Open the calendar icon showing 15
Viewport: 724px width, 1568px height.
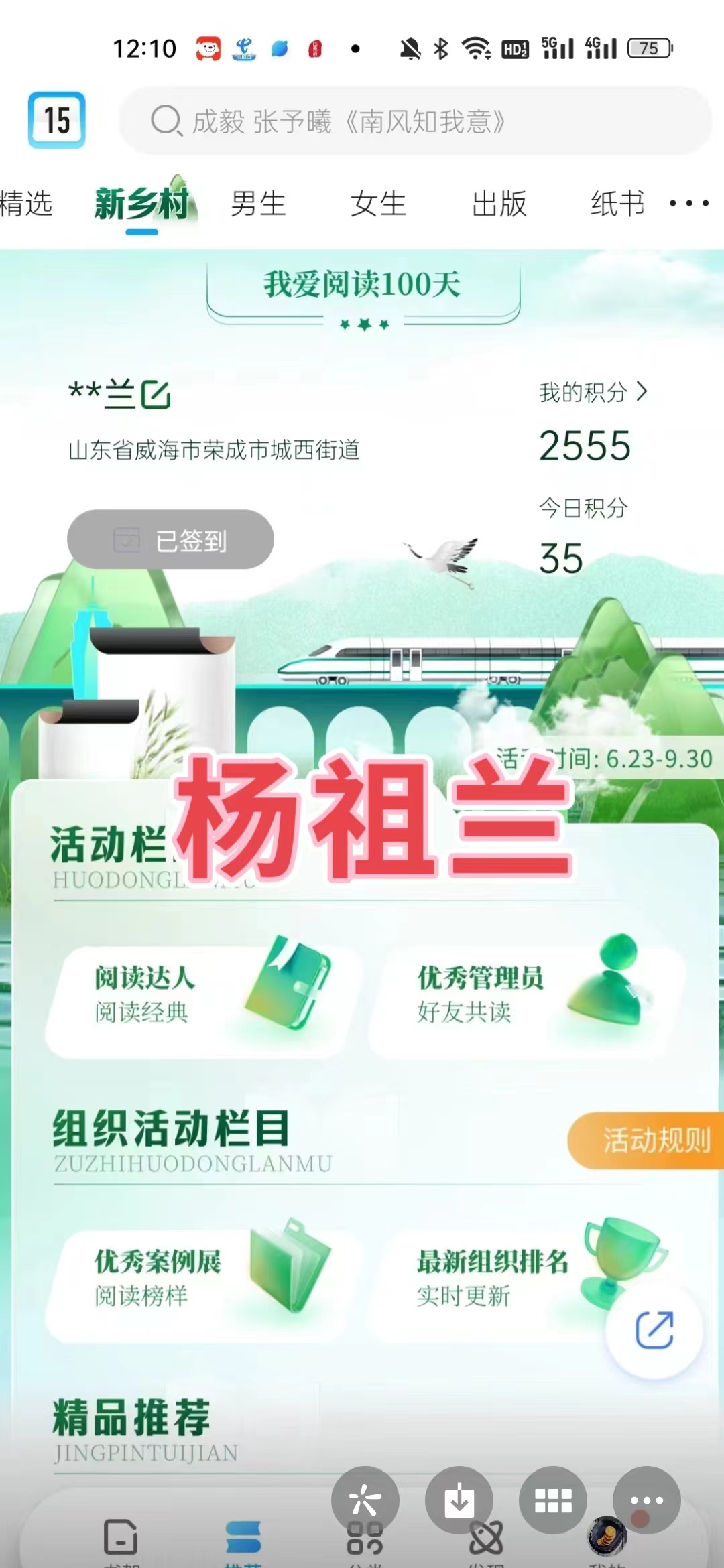[x=57, y=120]
